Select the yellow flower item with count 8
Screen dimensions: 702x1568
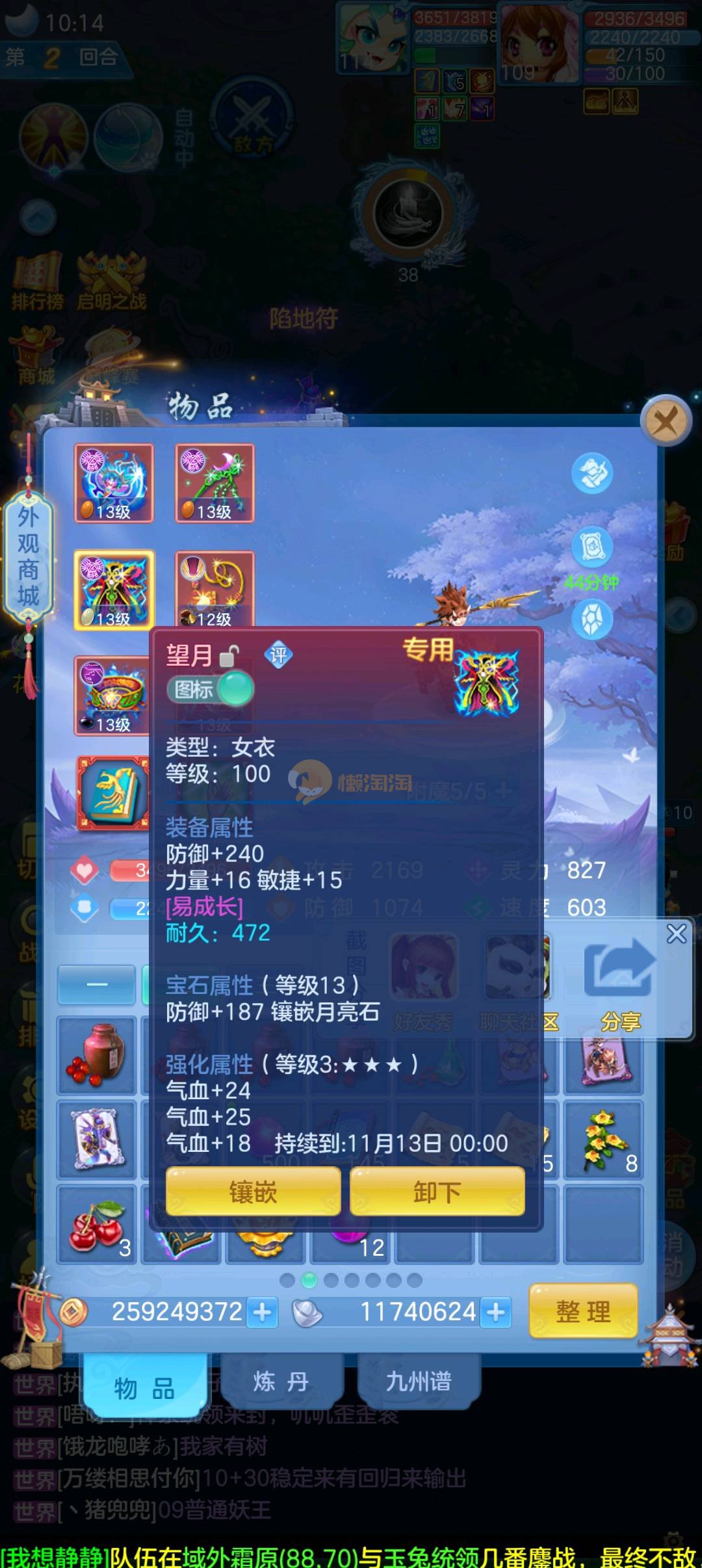(x=604, y=1140)
